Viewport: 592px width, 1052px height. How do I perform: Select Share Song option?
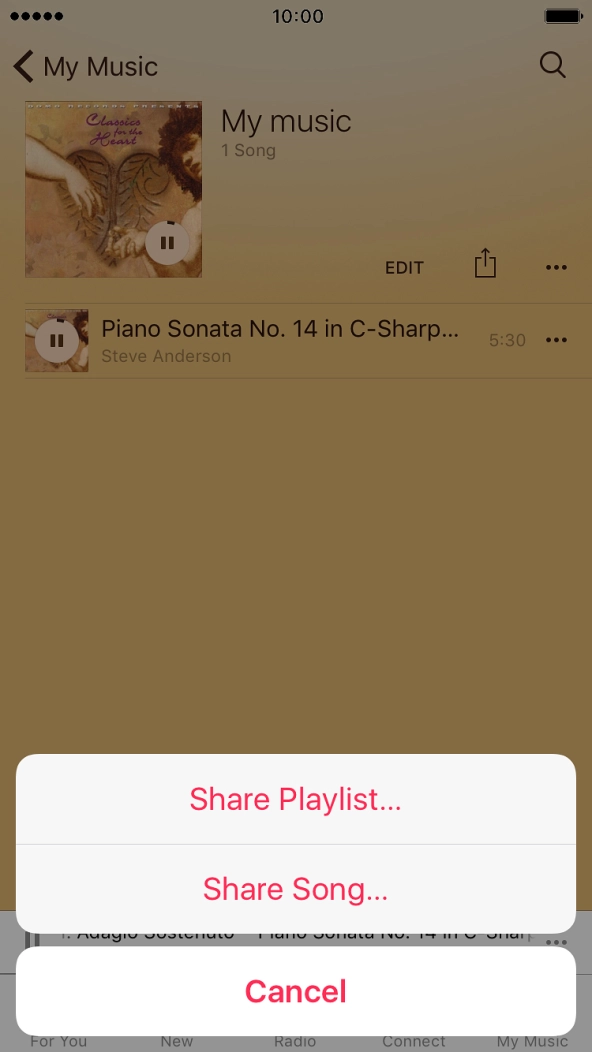[295, 889]
